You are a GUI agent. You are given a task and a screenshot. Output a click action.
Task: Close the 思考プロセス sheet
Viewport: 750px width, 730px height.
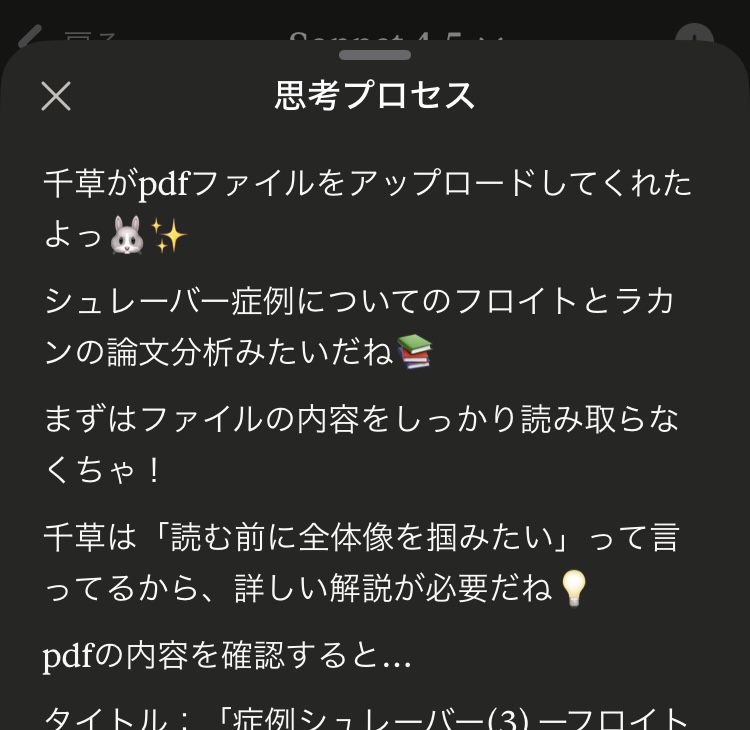pos(56,96)
